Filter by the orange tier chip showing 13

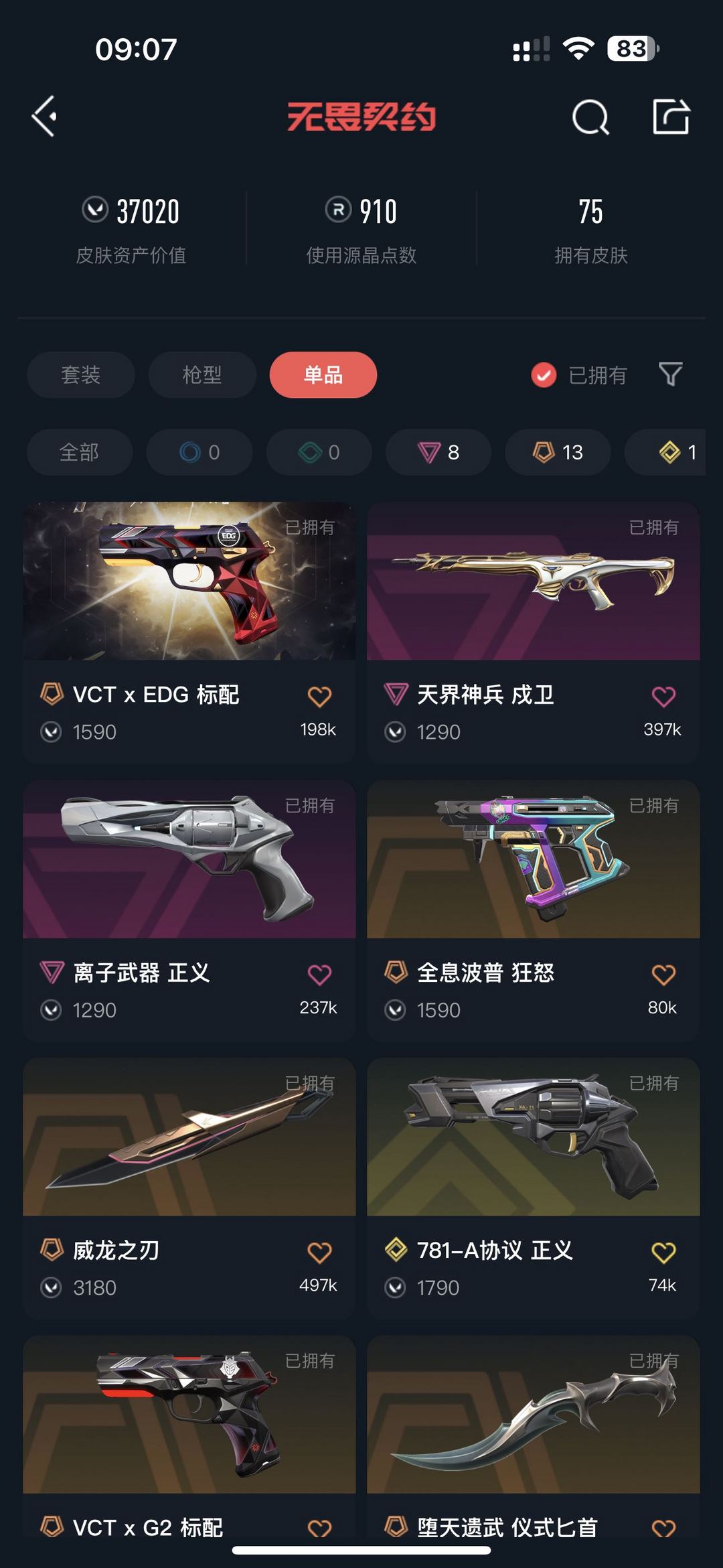point(558,452)
